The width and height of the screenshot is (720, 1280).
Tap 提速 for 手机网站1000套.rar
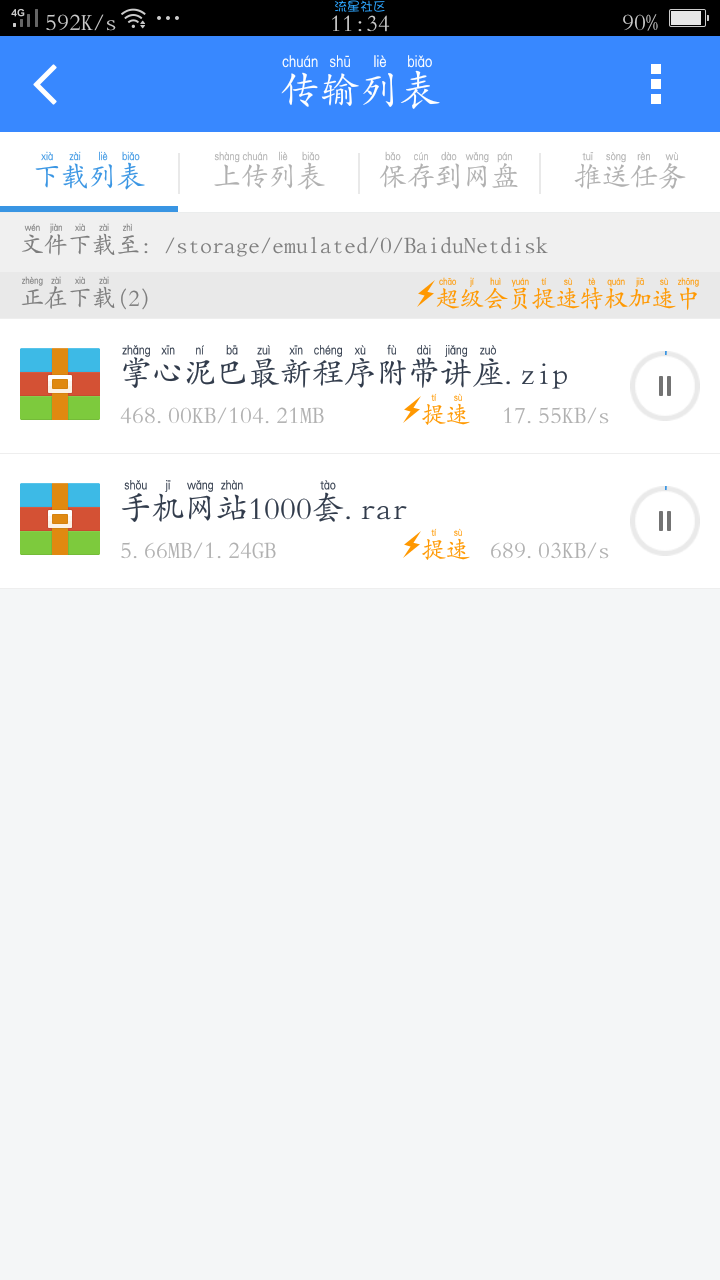pos(435,545)
